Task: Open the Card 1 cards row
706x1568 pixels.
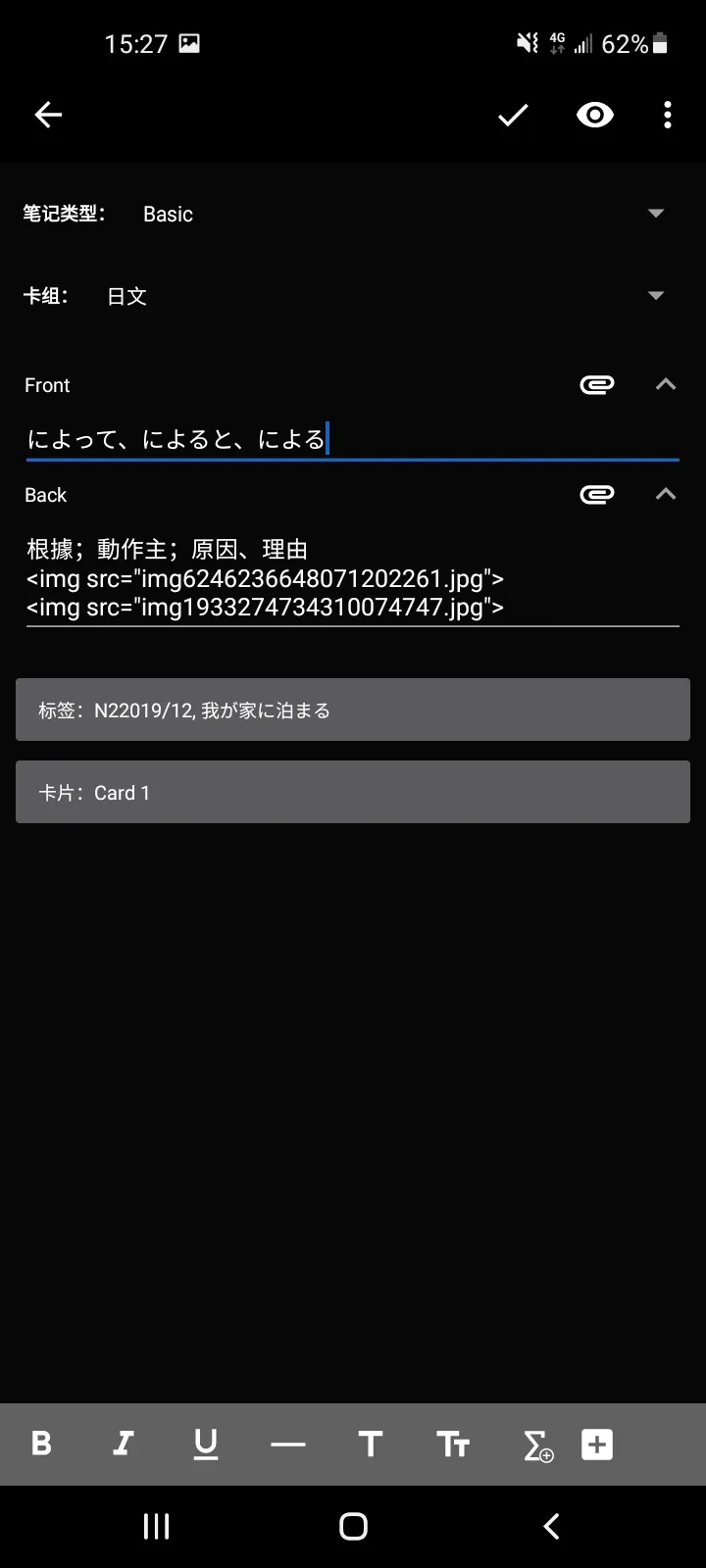Action: click(x=353, y=792)
